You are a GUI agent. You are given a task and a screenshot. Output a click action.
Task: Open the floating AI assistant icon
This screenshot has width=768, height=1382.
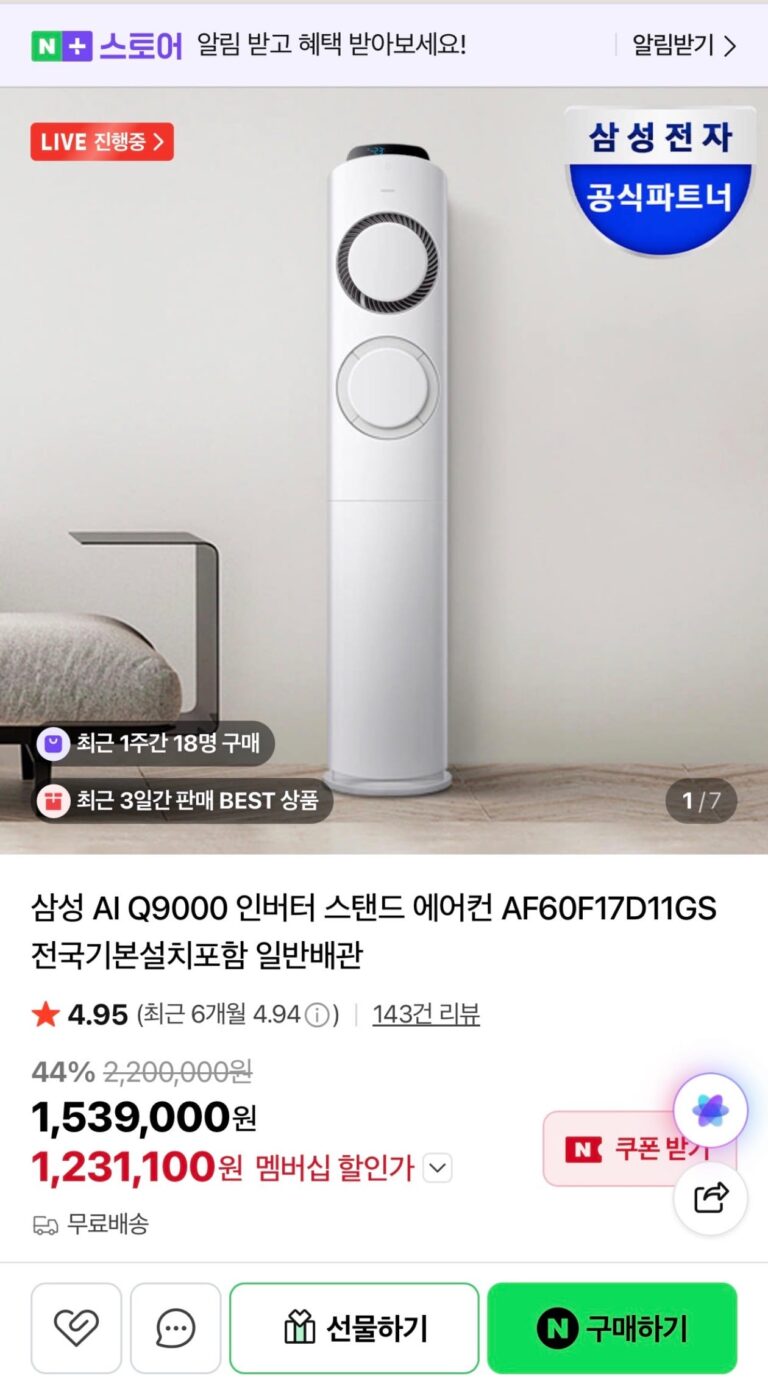pos(710,1110)
